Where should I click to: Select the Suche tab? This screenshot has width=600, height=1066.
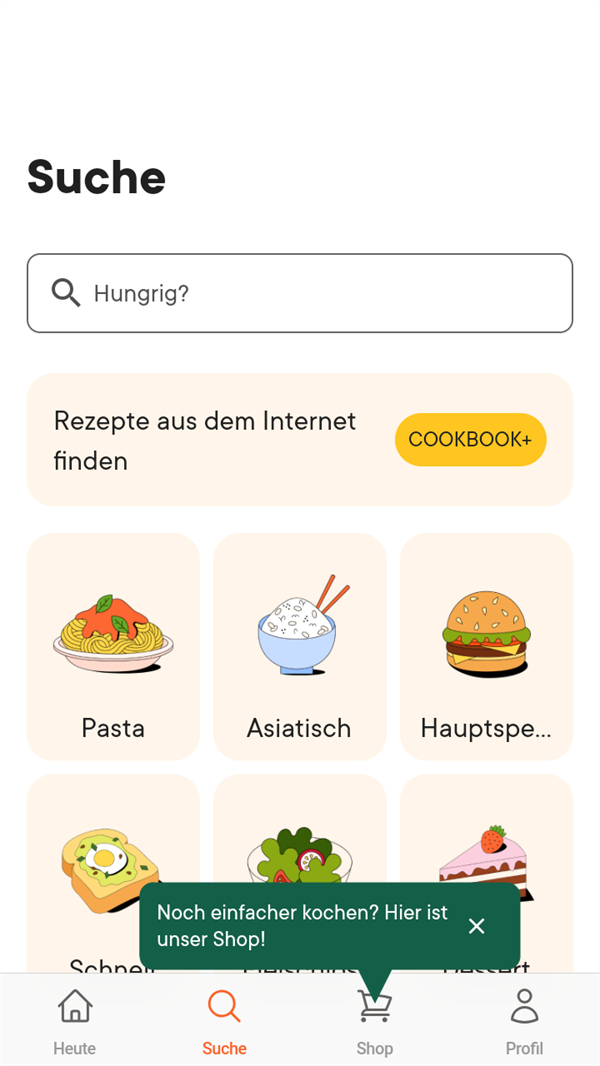pyautogui.click(x=224, y=1022)
